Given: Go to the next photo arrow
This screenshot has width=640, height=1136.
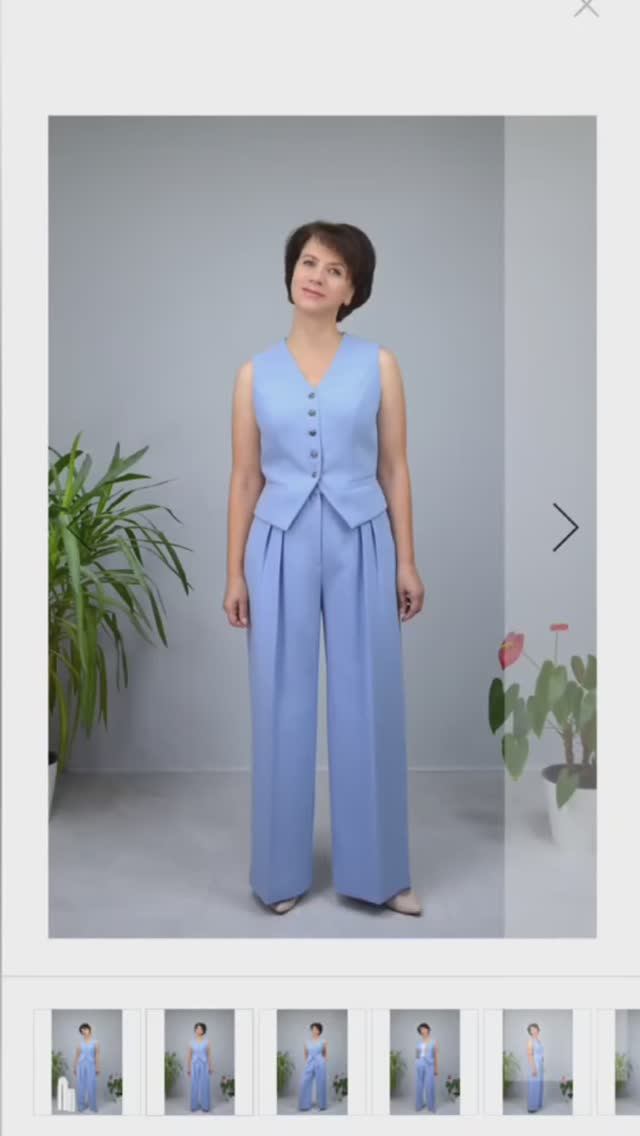Looking at the screenshot, I should [565, 527].
